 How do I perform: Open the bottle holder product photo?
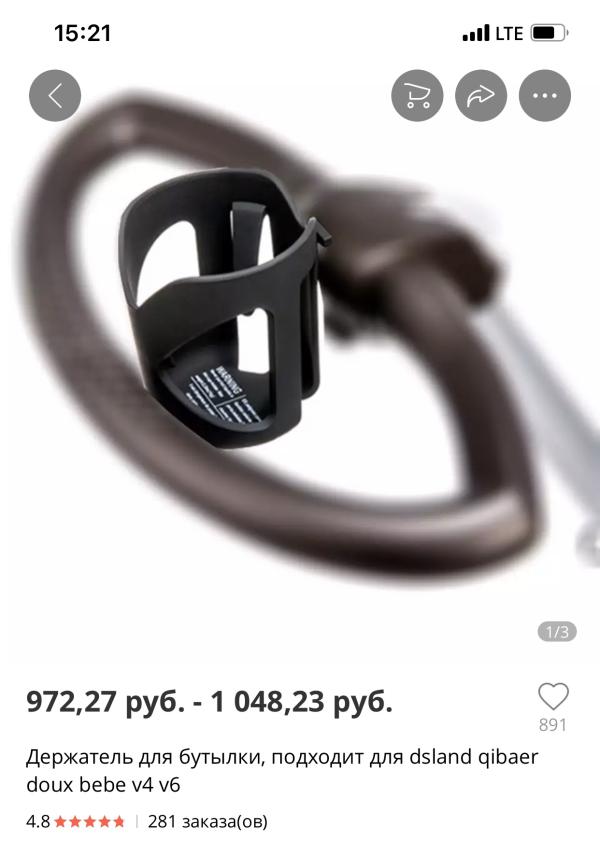[300, 349]
